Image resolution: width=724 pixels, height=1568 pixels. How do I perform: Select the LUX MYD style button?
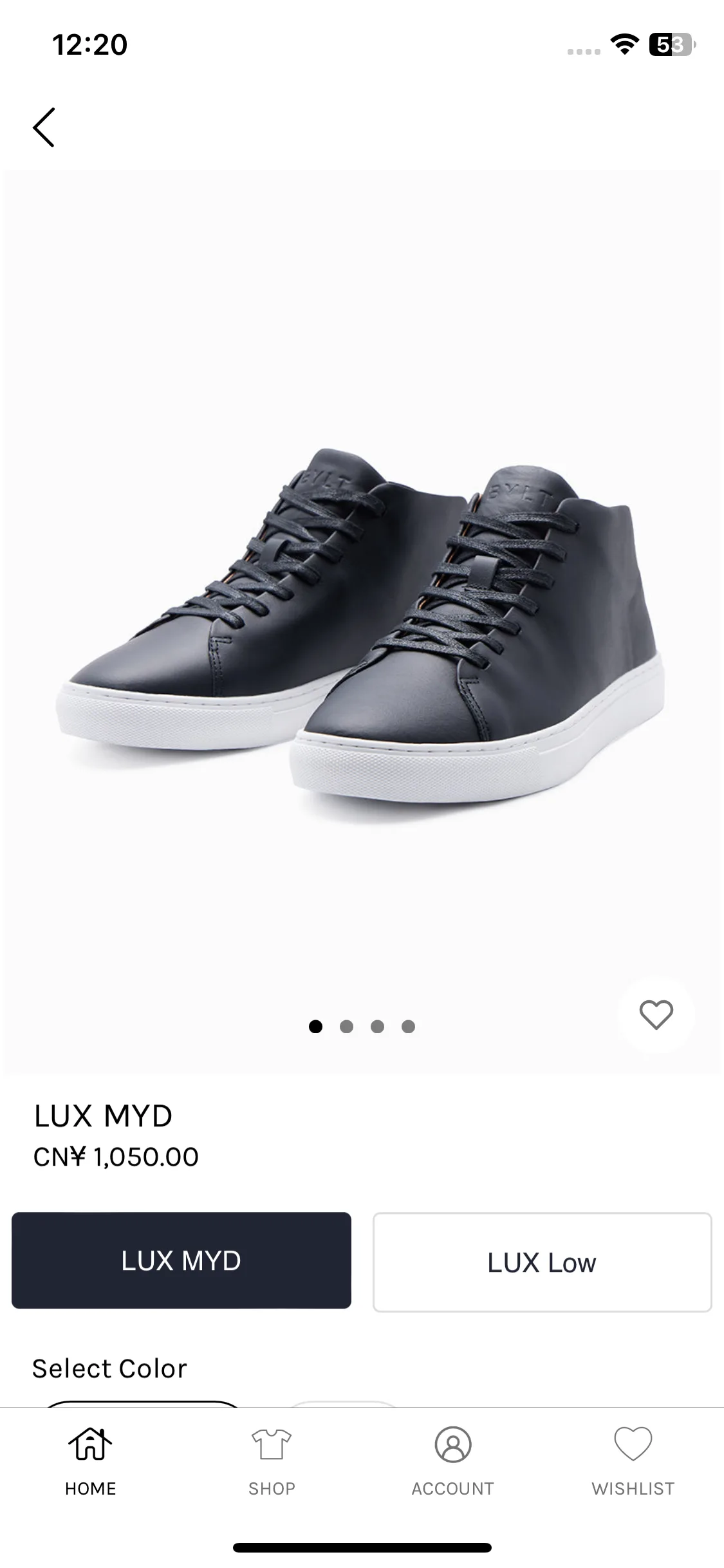click(181, 1260)
